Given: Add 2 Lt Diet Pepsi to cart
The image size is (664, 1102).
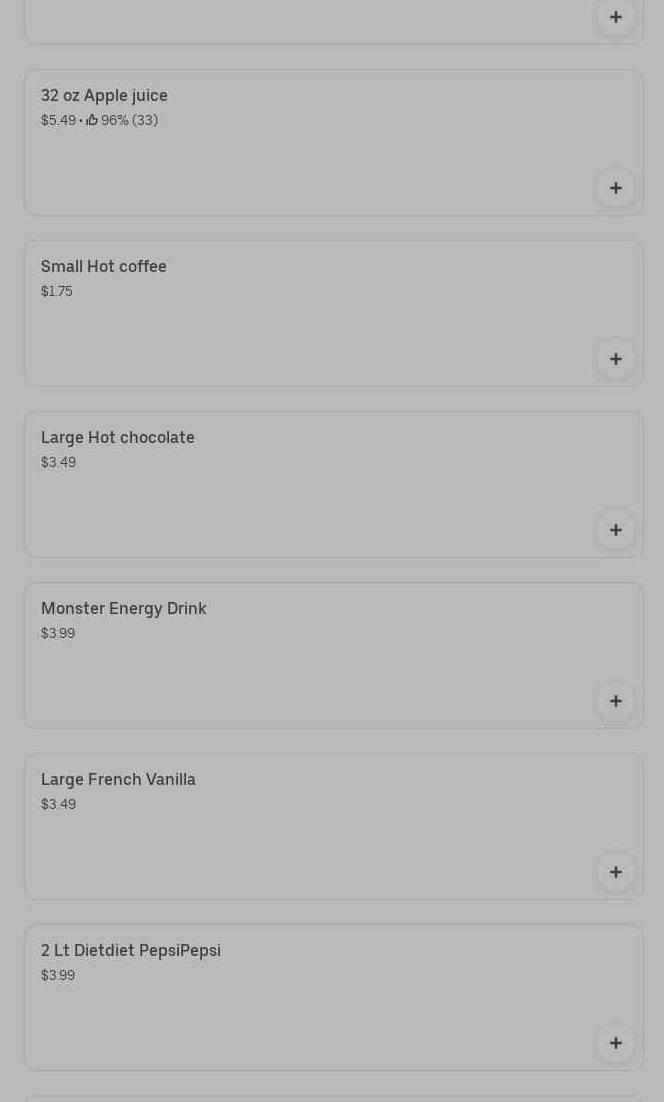Looking at the screenshot, I should 616,1043.
